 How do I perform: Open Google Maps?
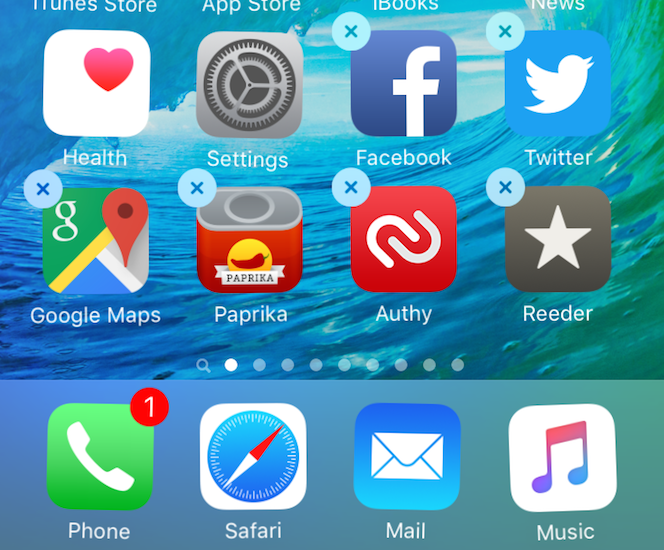96,240
